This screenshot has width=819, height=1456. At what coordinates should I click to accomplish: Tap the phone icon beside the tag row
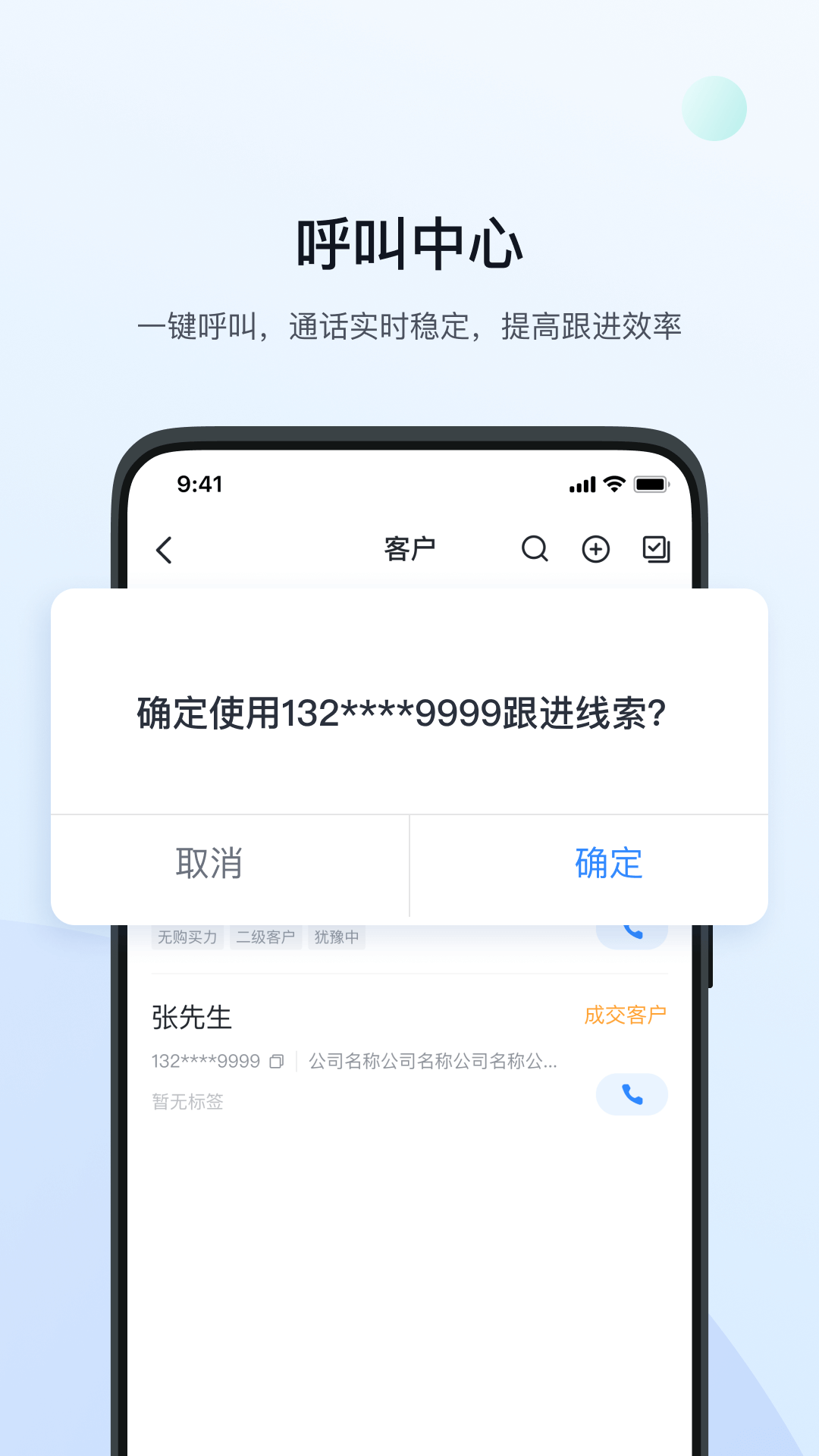click(x=632, y=931)
